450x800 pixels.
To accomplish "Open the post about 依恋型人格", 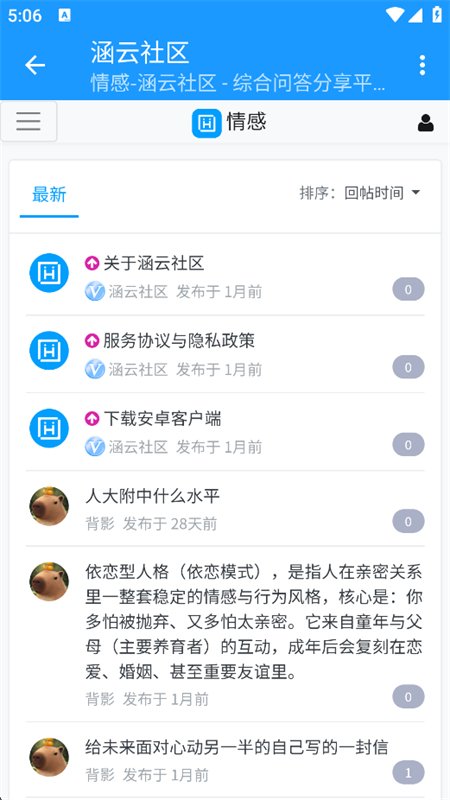I will click(254, 622).
